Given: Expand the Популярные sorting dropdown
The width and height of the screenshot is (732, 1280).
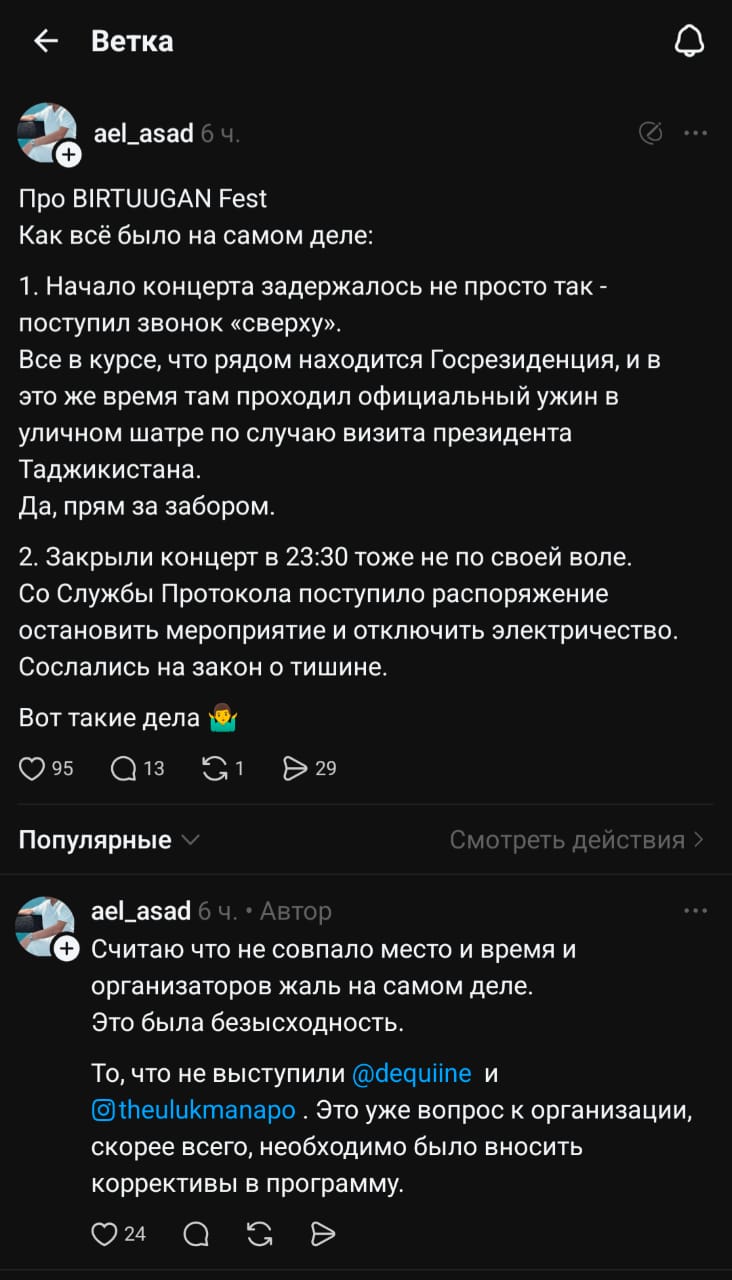Looking at the screenshot, I should click(108, 840).
